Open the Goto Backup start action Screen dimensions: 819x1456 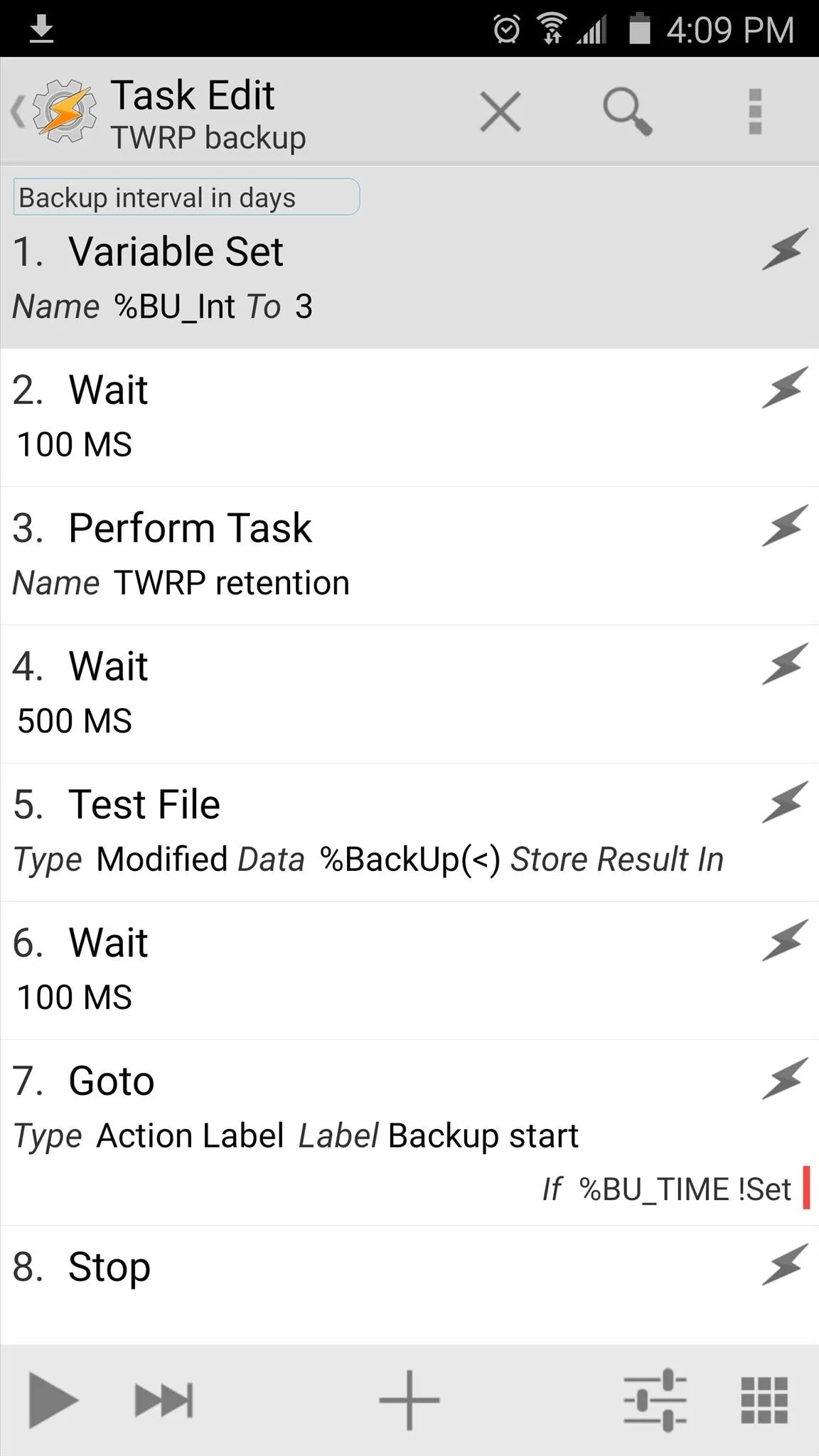click(409, 1133)
